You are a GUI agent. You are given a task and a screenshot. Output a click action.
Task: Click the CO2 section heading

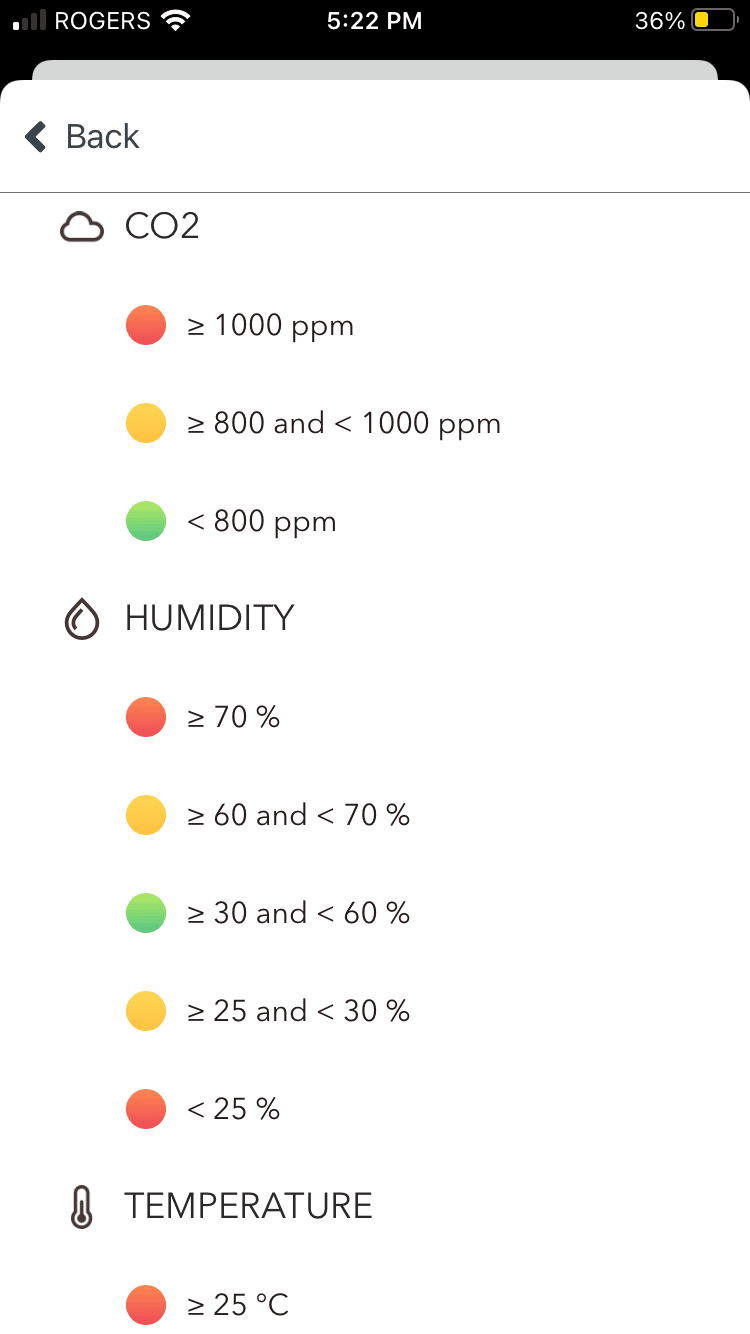coord(162,227)
